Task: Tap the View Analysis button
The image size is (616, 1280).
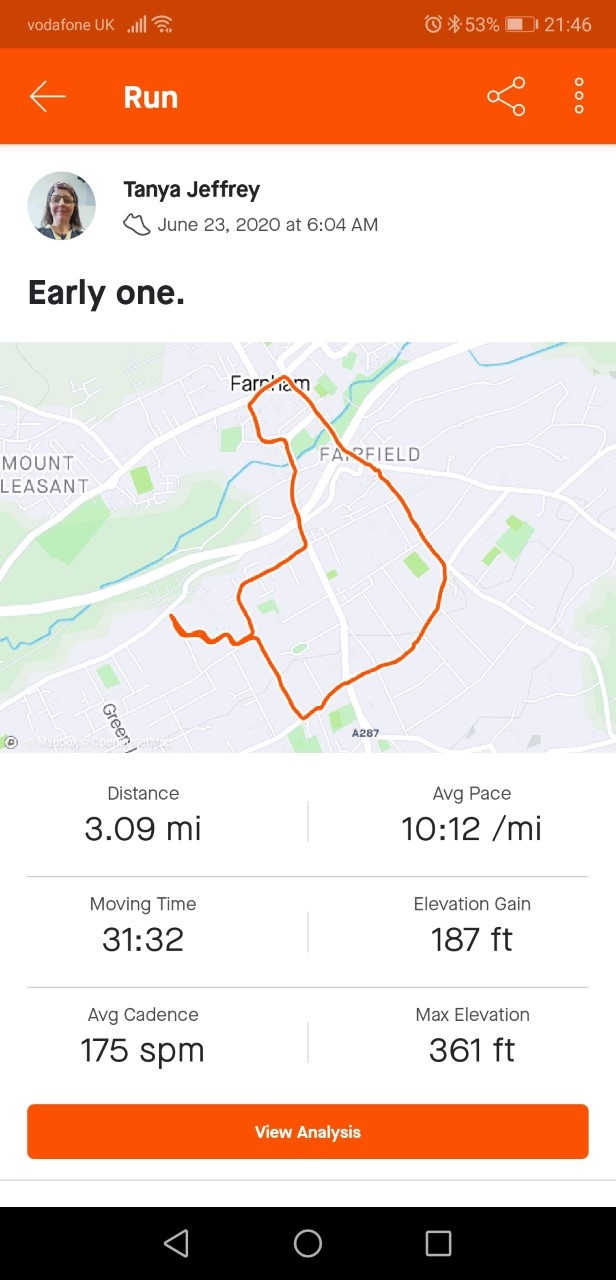Action: (308, 1132)
